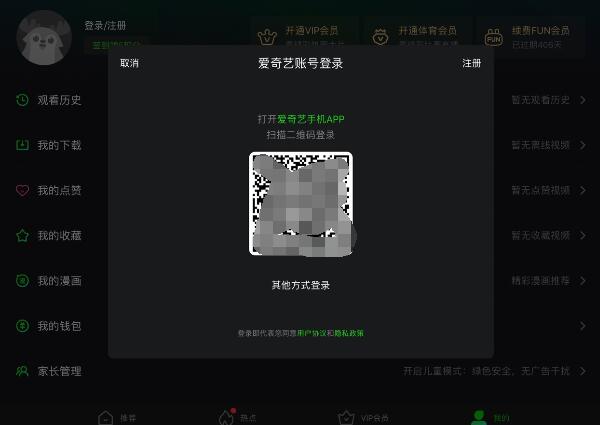Open 我的收藏 row
The width and height of the screenshot is (600, 425).
tap(59, 235)
